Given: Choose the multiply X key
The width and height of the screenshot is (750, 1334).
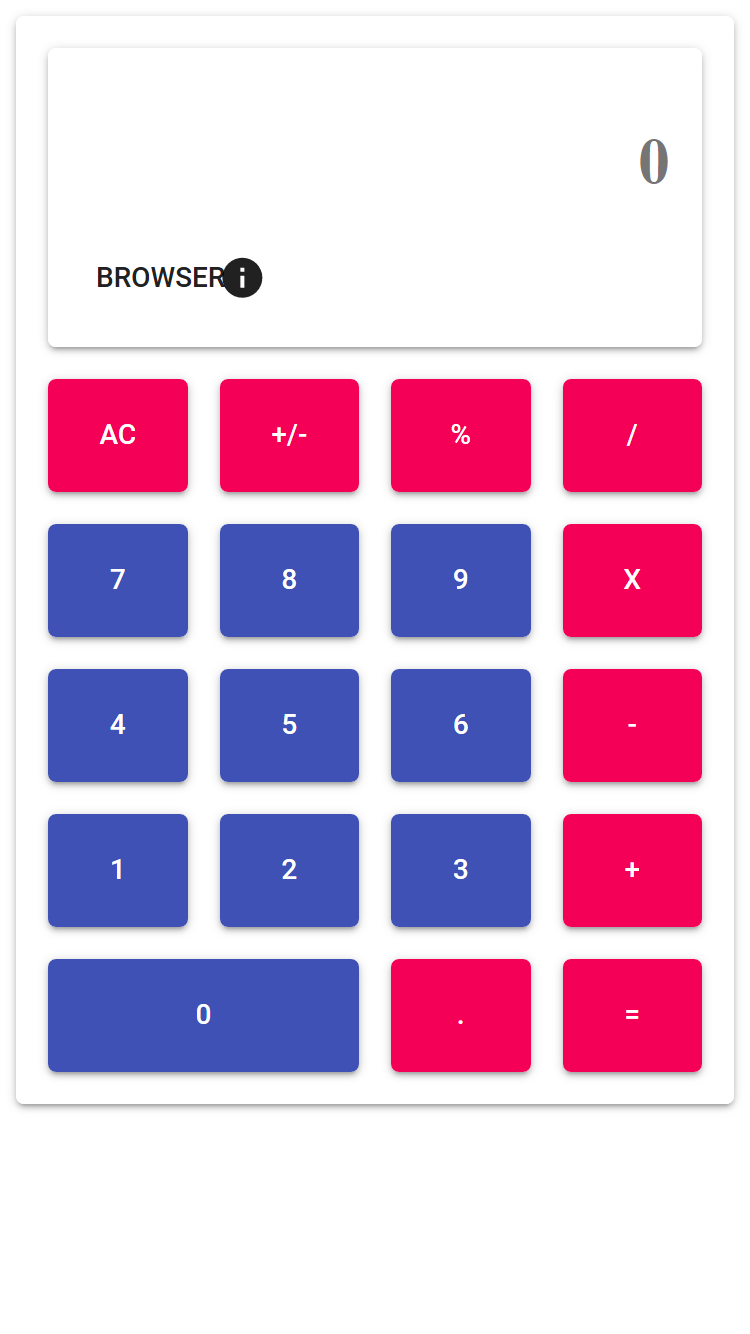Looking at the screenshot, I should pos(632,580).
